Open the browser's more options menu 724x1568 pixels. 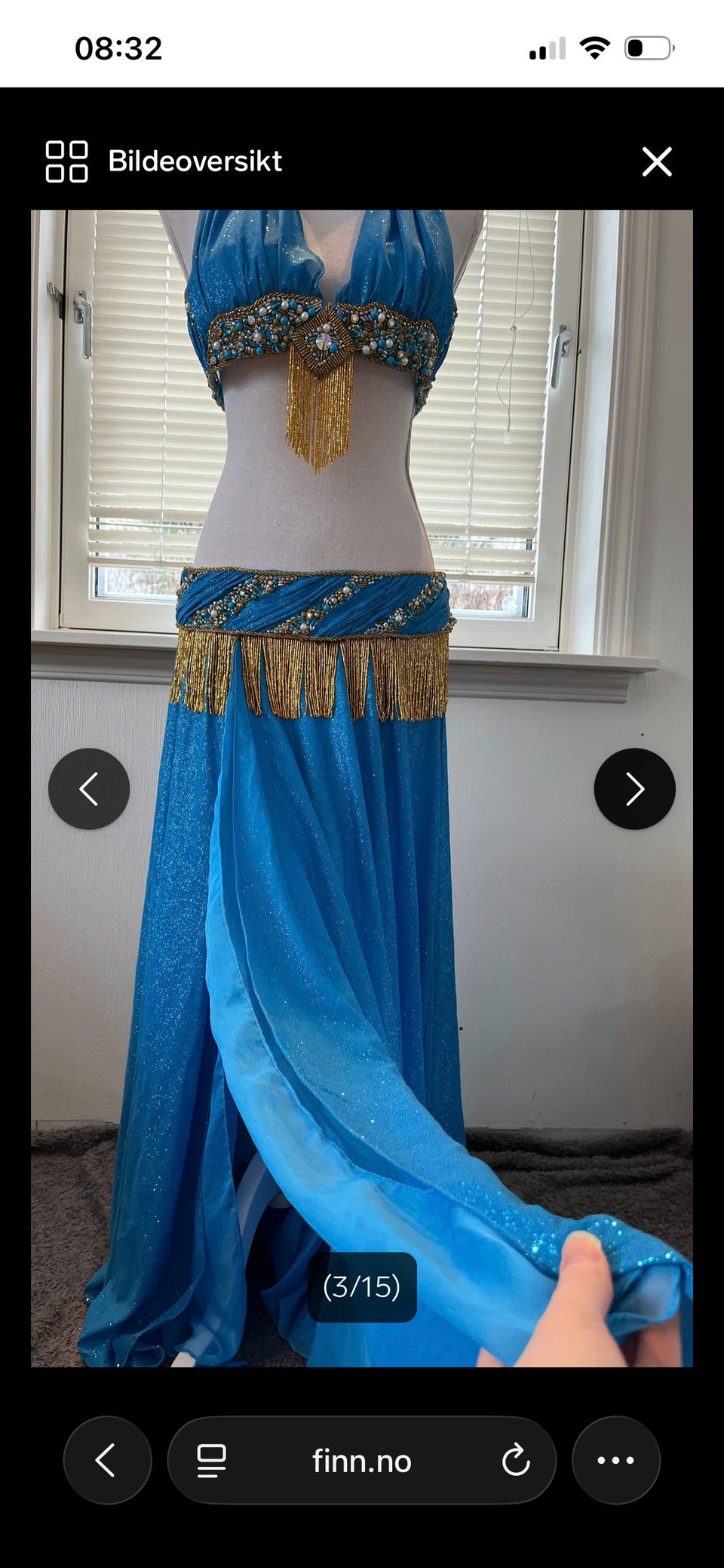tap(615, 1460)
